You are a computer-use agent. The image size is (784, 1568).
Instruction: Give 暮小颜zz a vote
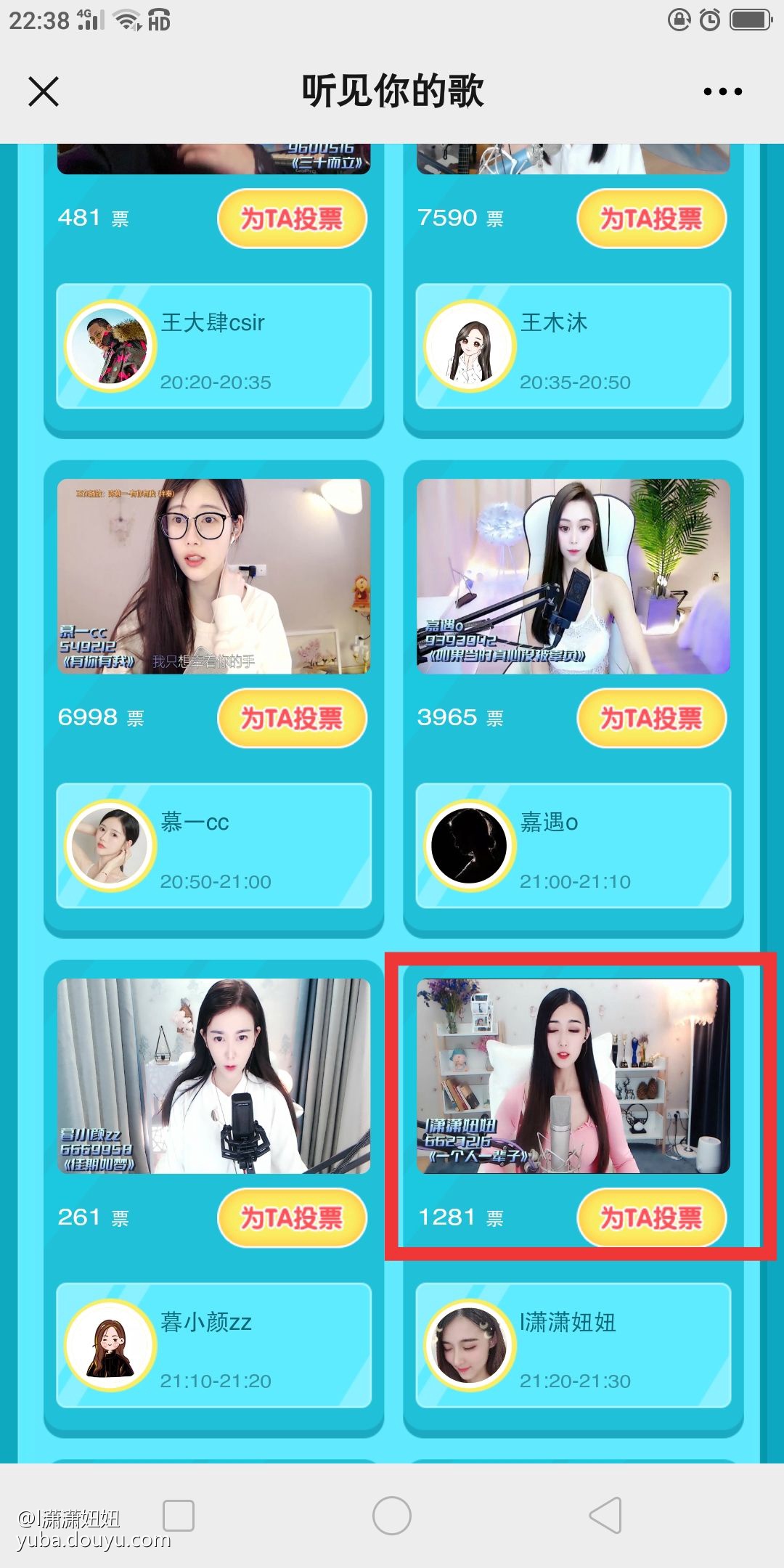[292, 1217]
